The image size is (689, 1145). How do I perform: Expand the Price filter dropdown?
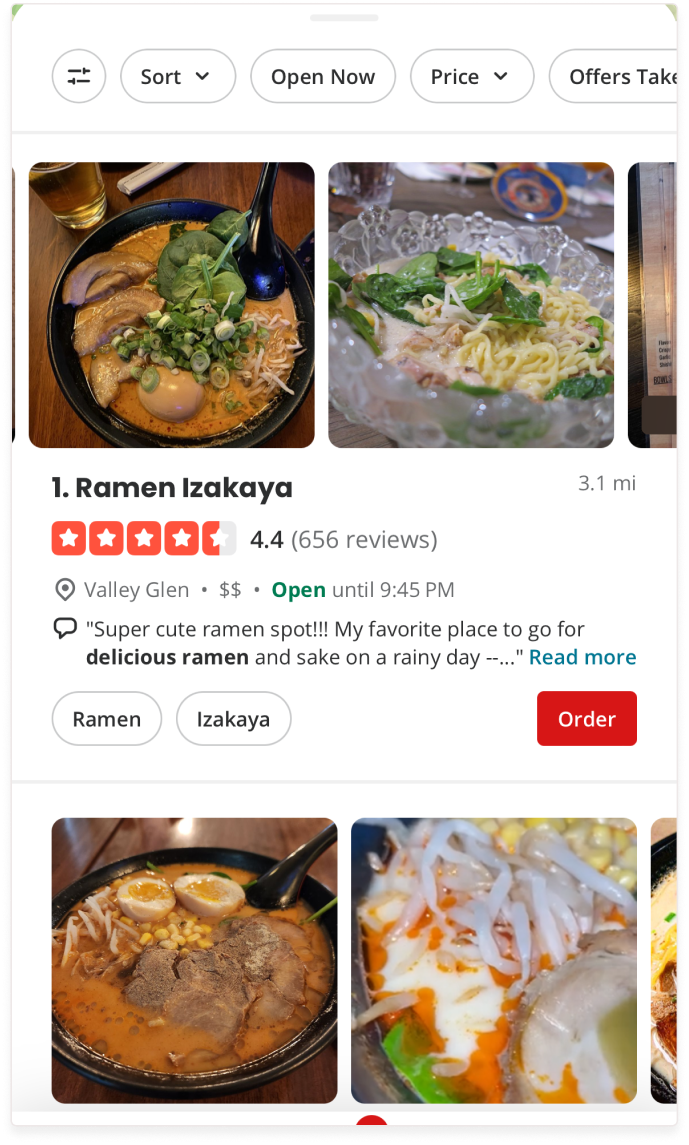coord(471,76)
